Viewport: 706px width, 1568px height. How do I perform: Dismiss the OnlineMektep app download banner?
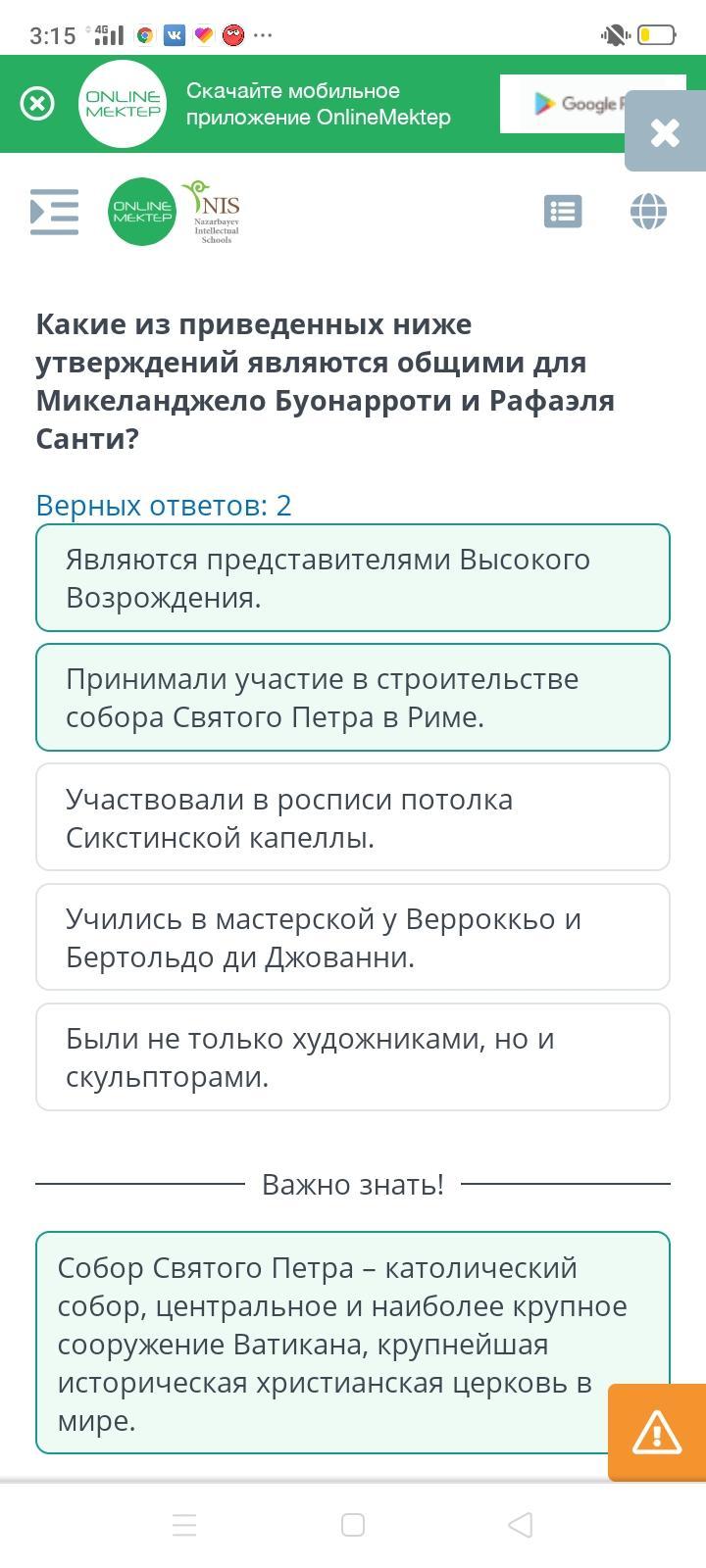(x=37, y=103)
